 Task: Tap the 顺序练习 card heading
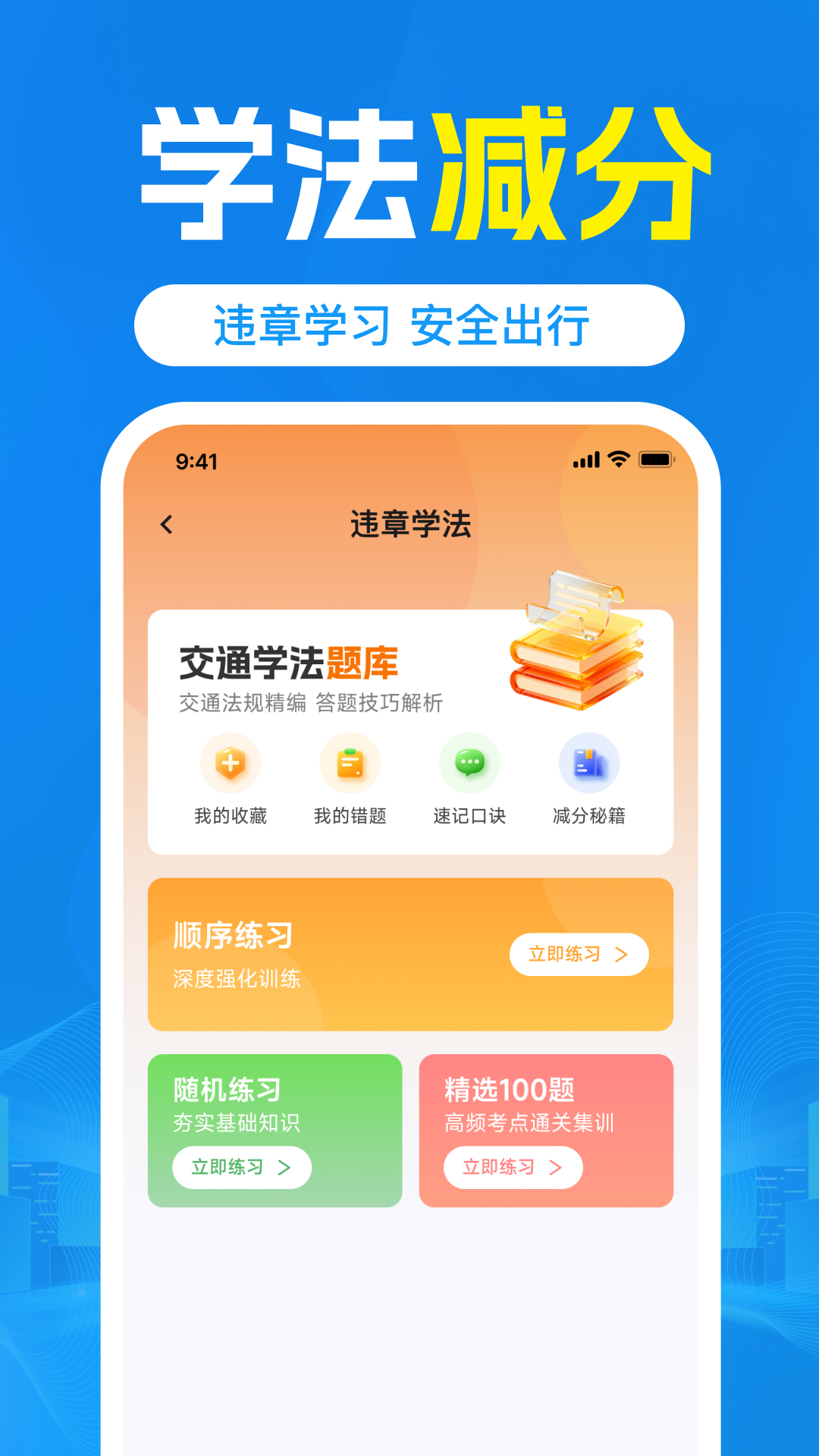point(233,936)
